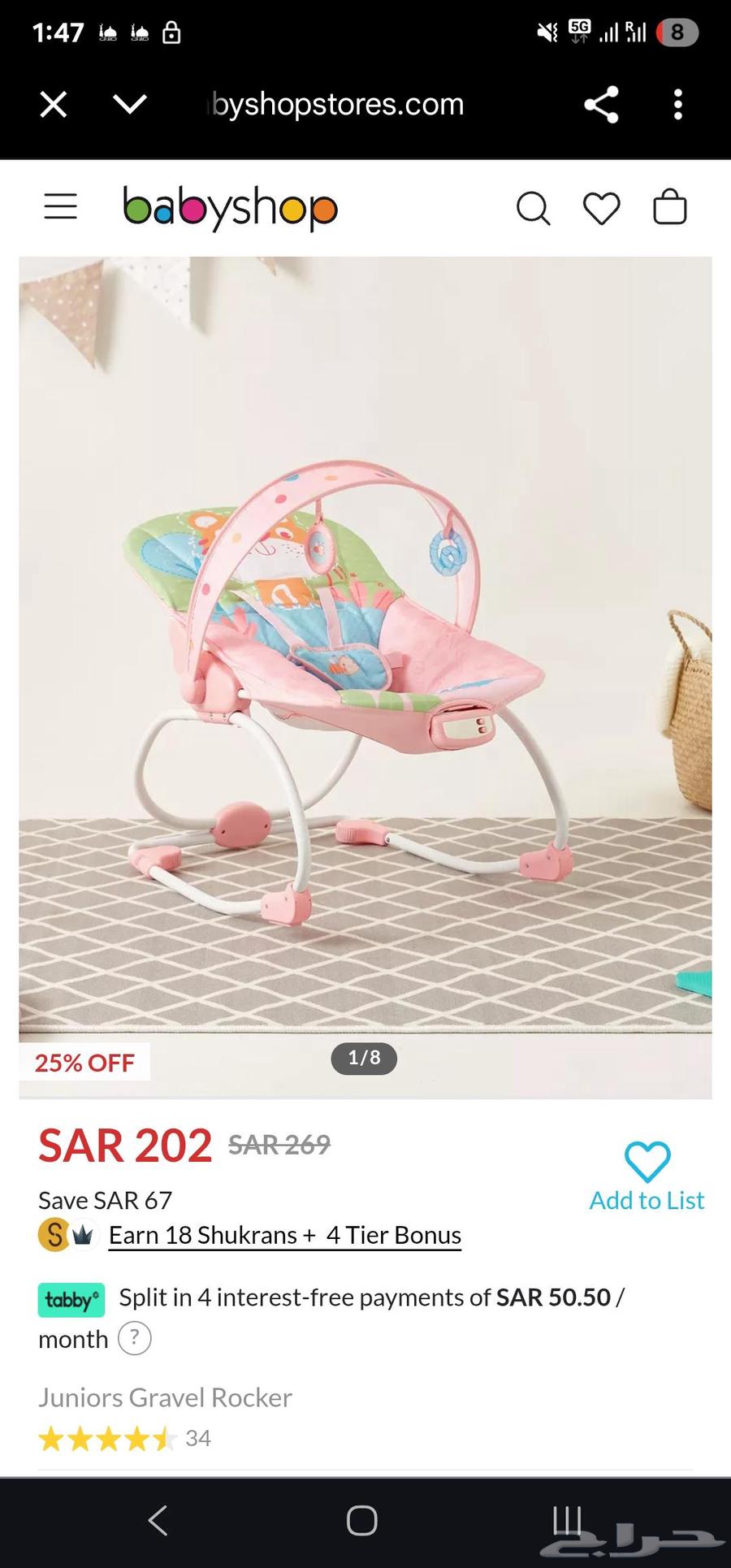
Task: Close the in-app browser tab
Action: 54,105
